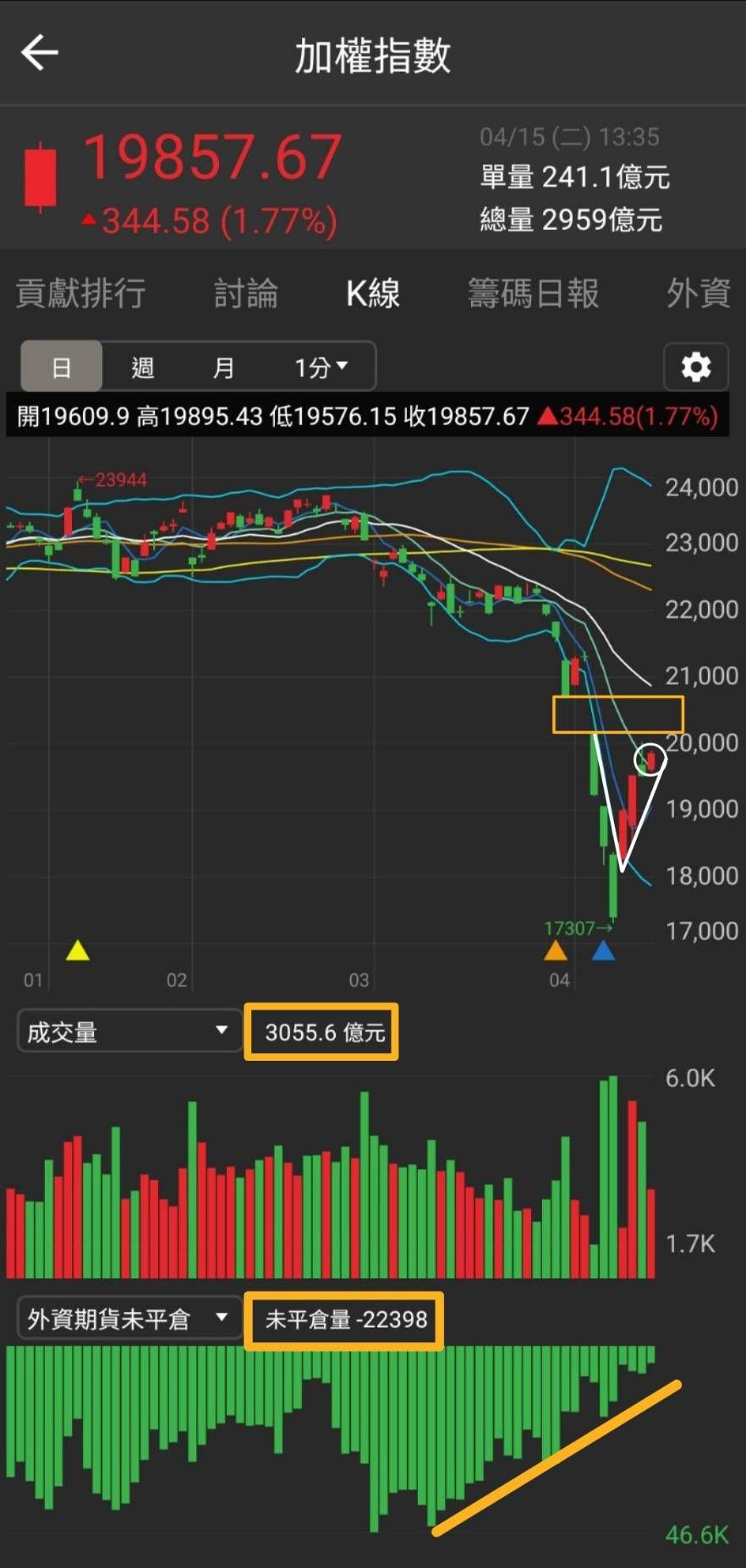Open the 成交量 indicator dropdown
Screen dimensions: 746x1568
tap(129, 1031)
